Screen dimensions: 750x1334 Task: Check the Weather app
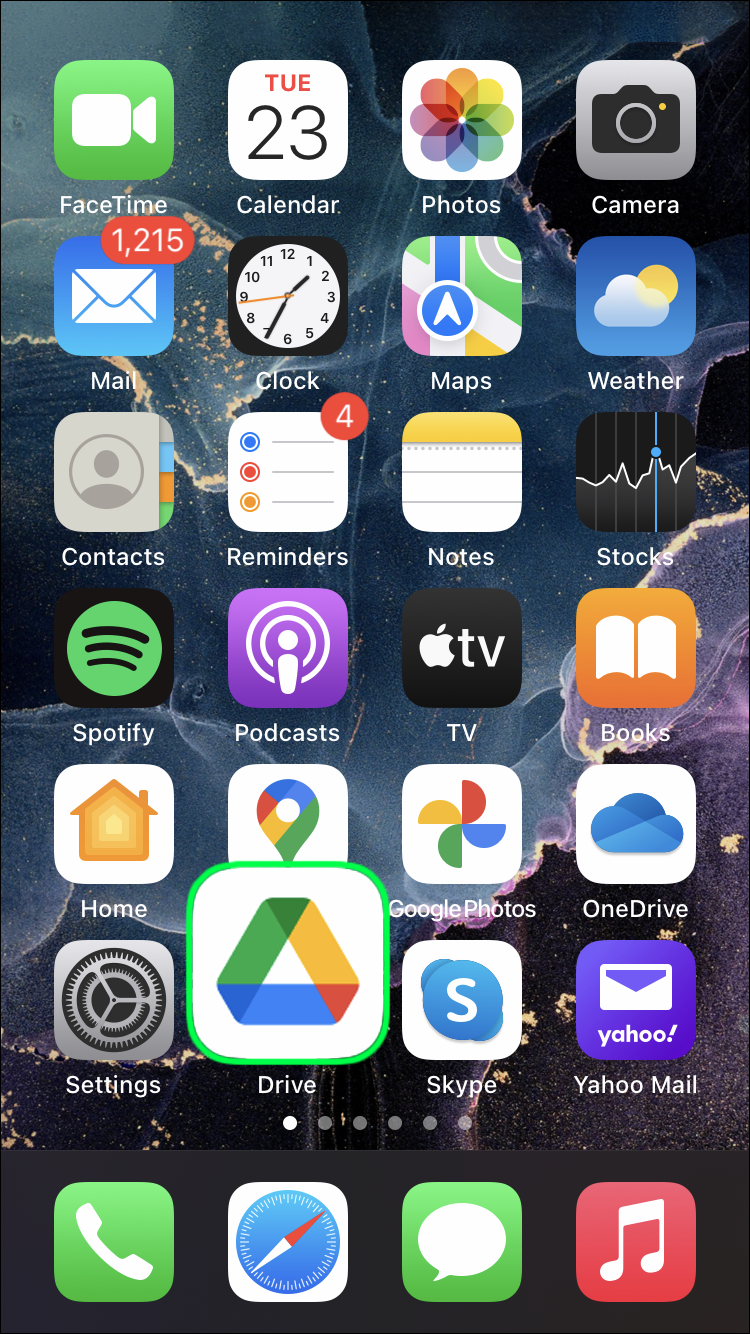pos(635,296)
